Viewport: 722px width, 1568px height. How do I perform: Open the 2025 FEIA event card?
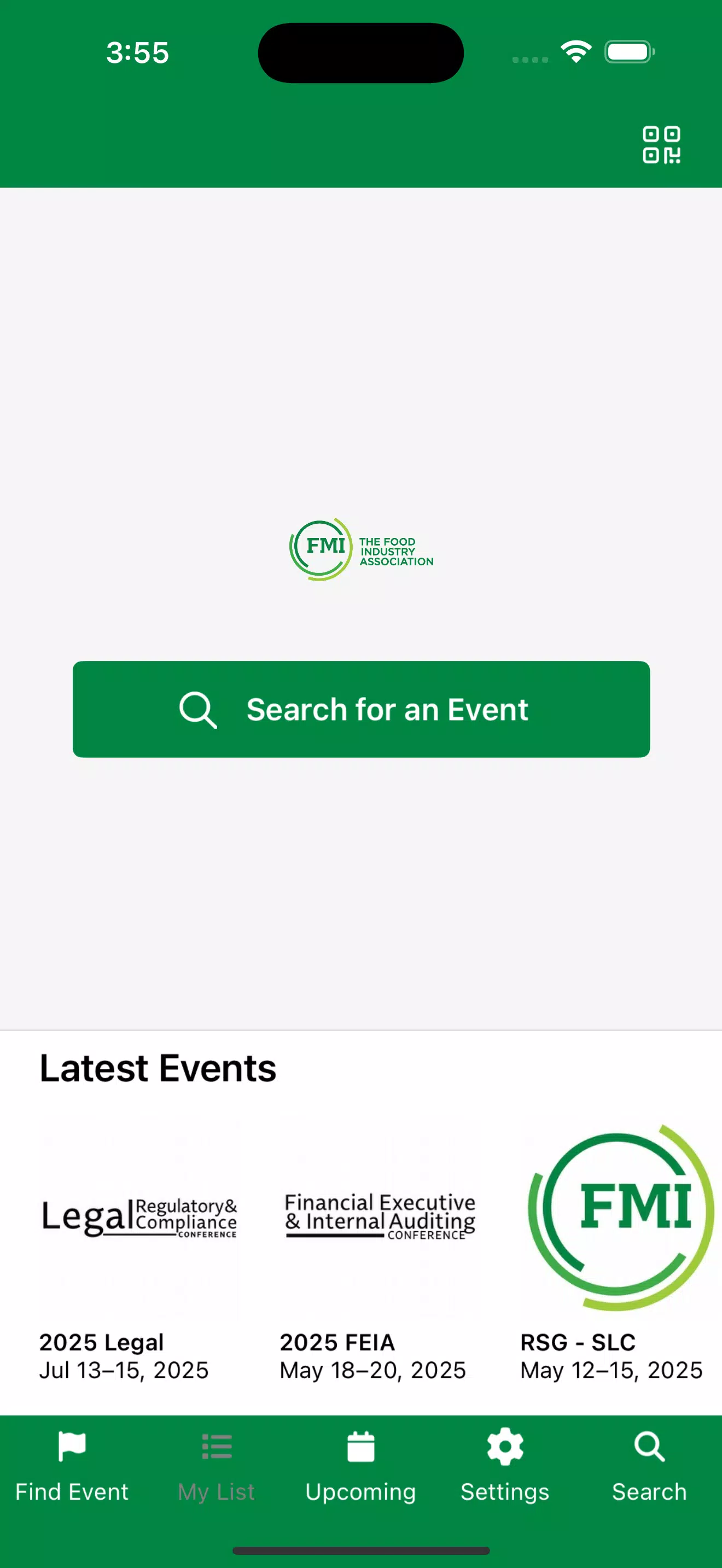379,1248
